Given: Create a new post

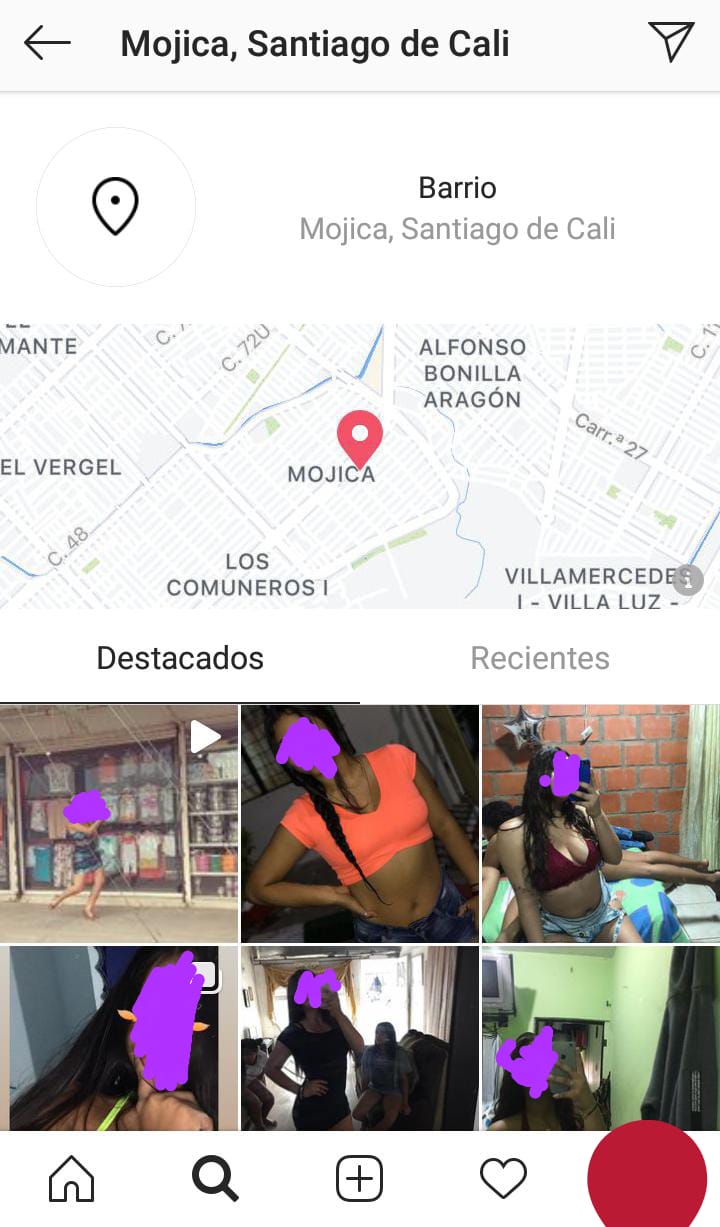Looking at the screenshot, I should (x=359, y=1180).
